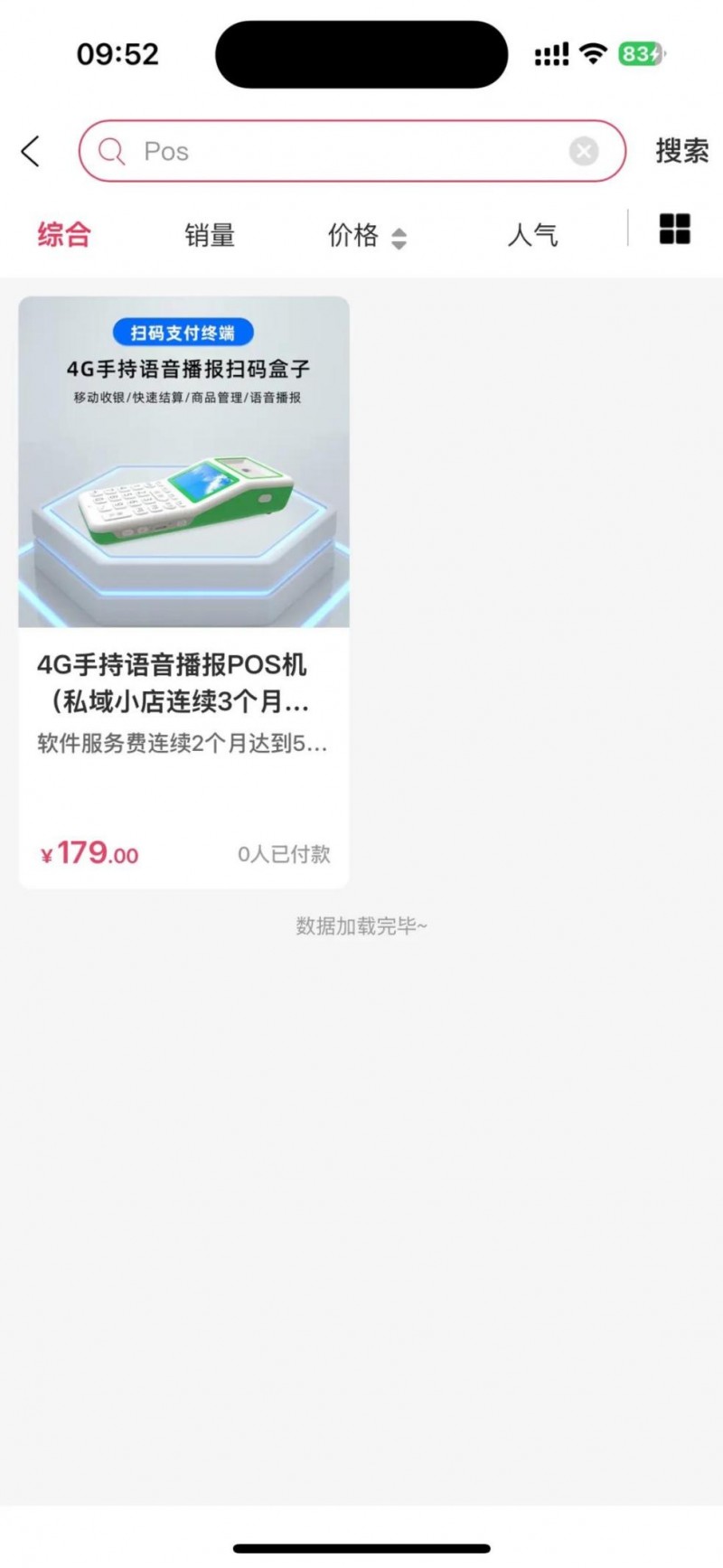Sort results by 价格
The height and width of the screenshot is (1568, 723).
pyautogui.click(x=365, y=236)
